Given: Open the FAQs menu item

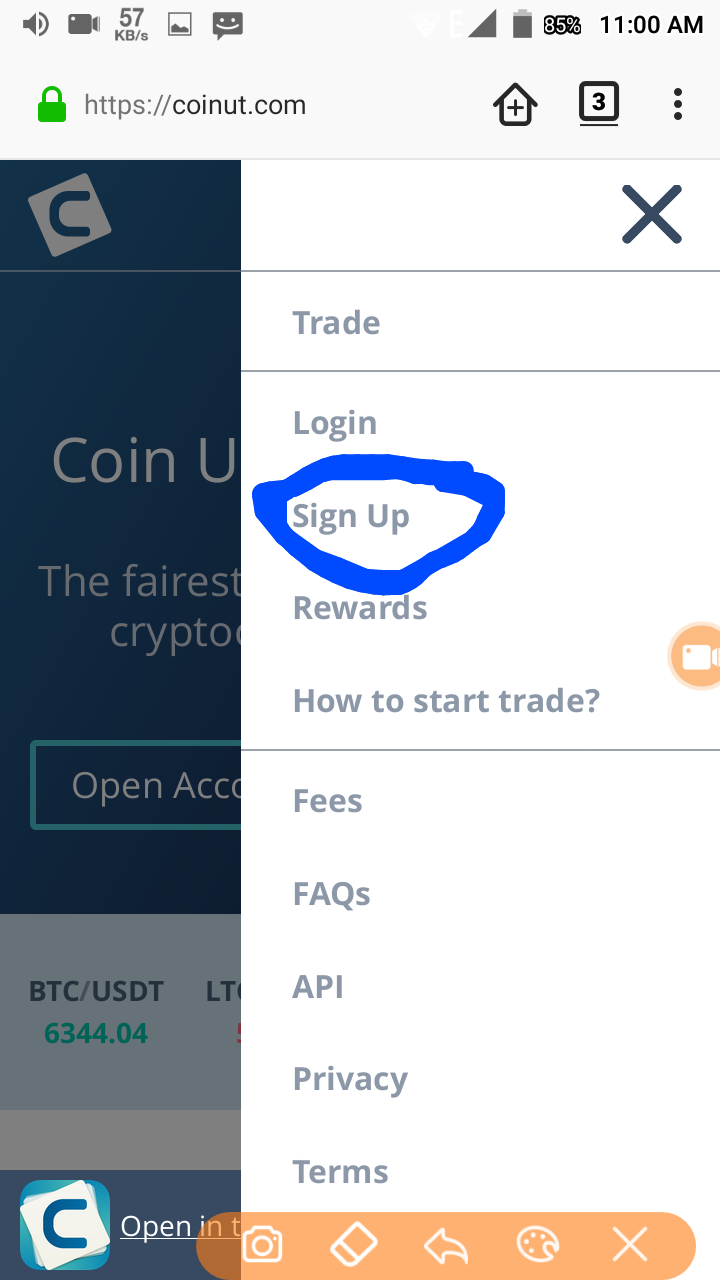Looking at the screenshot, I should [x=331, y=894].
